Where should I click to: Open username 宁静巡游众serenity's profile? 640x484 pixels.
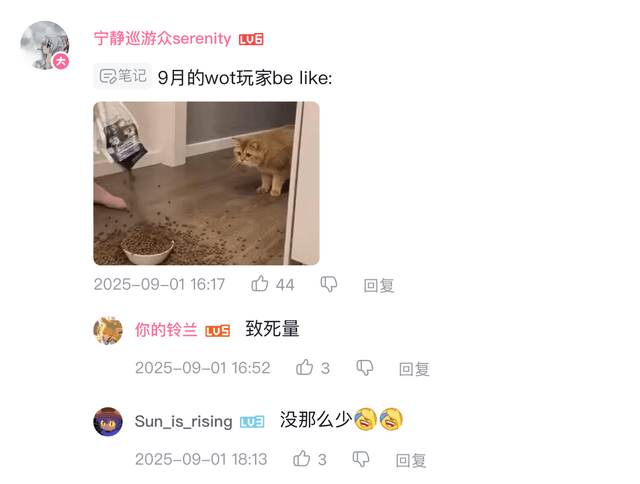[x=162, y=39]
